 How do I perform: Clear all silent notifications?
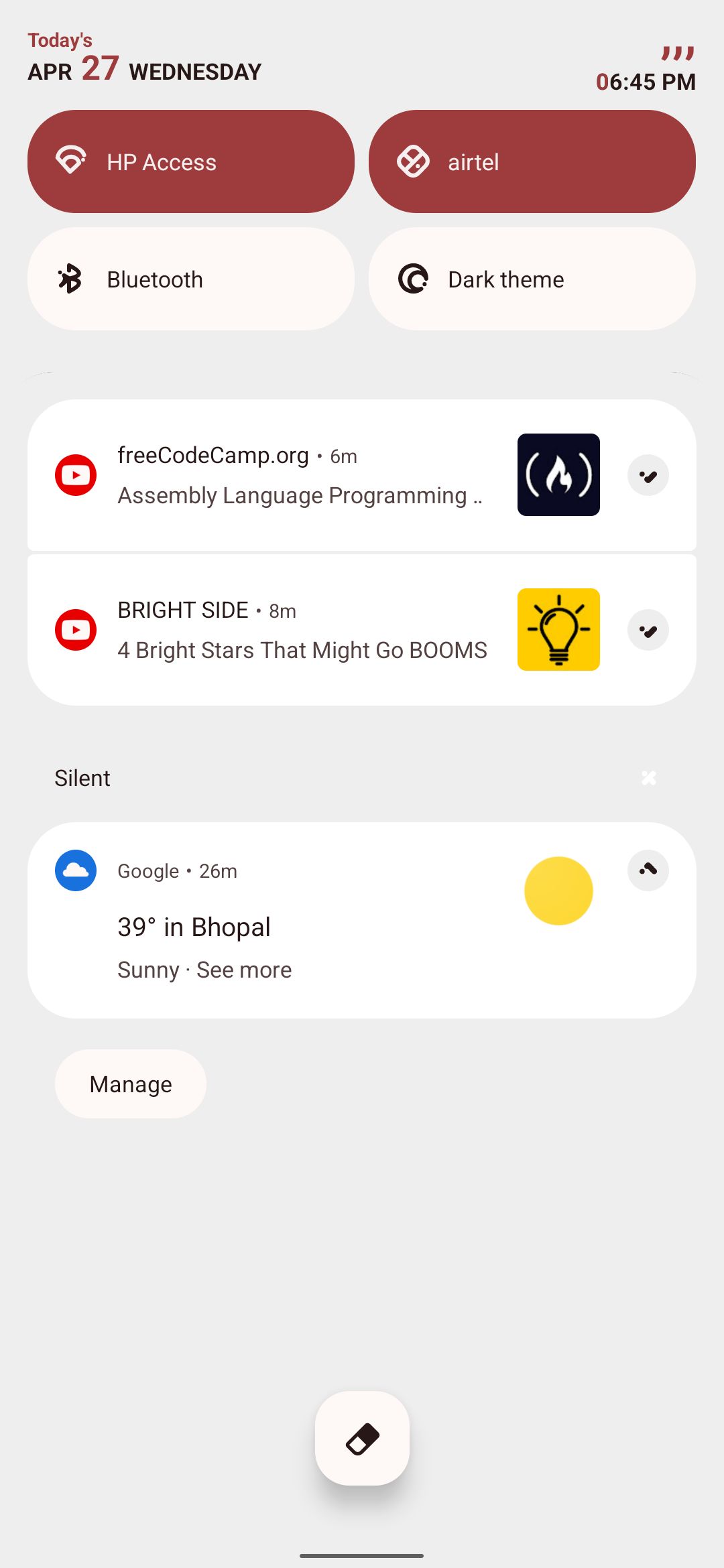coord(648,778)
